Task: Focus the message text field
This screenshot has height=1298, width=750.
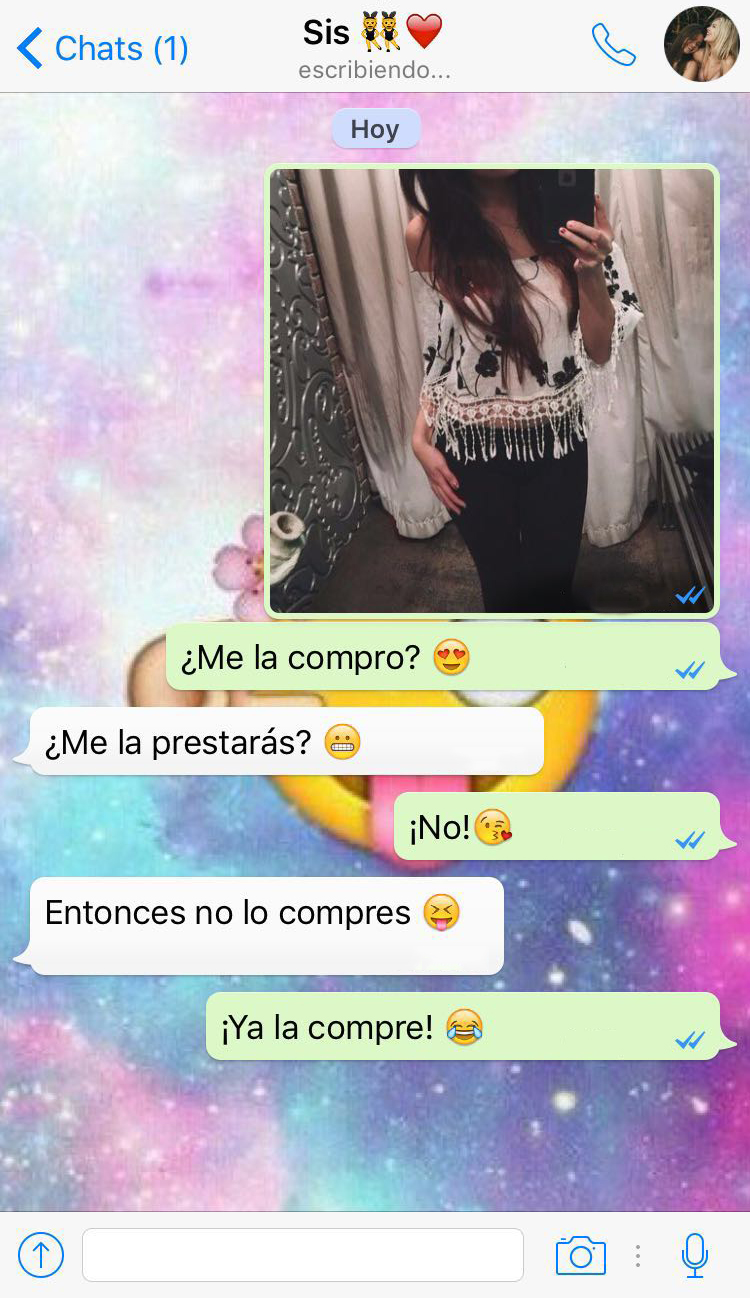Action: point(303,1254)
